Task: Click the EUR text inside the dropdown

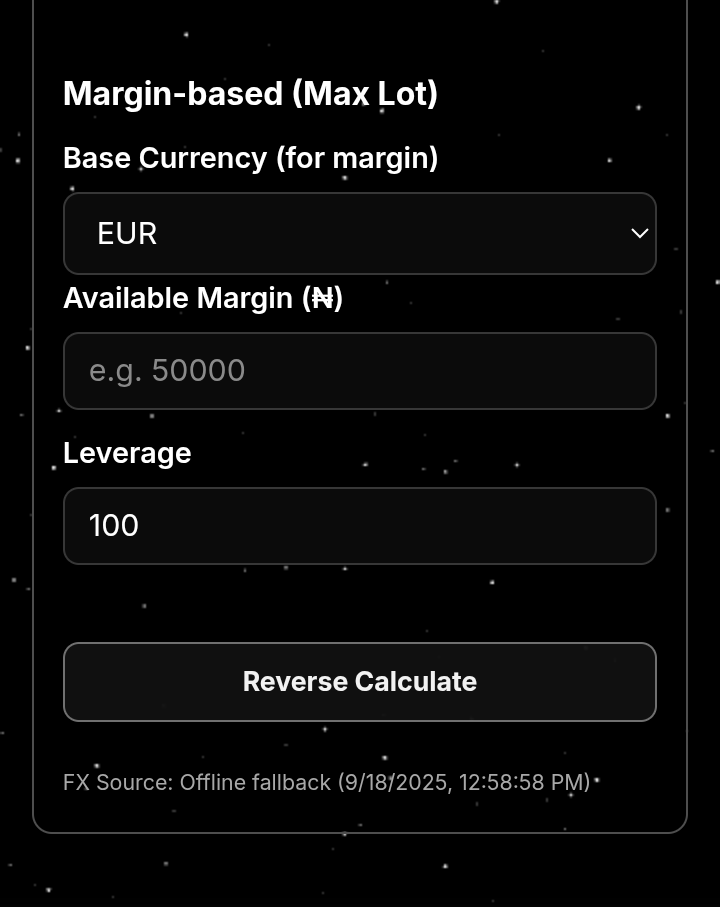Action: pyautogui.click(x=127, y=233)
